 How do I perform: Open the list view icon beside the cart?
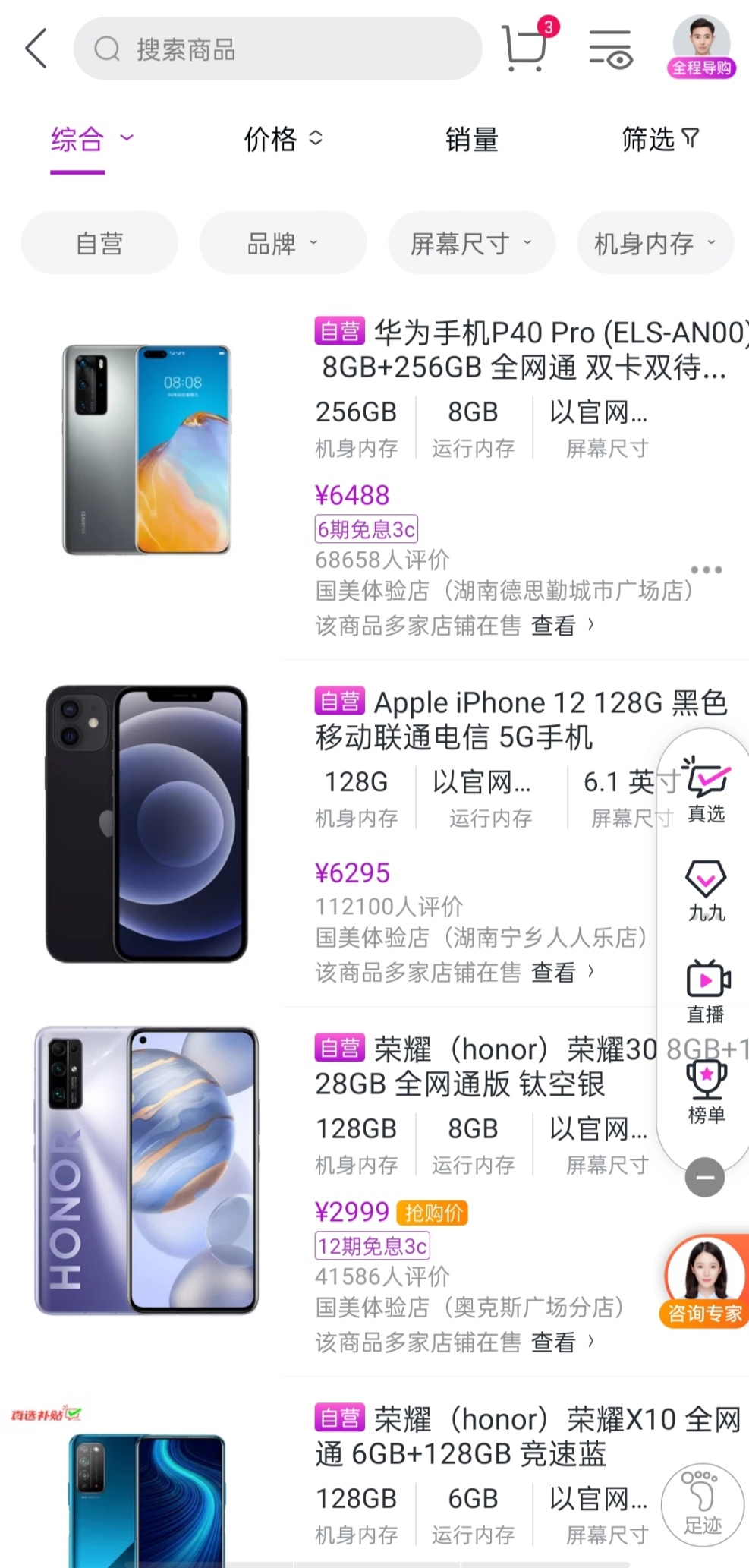point(612,48)
